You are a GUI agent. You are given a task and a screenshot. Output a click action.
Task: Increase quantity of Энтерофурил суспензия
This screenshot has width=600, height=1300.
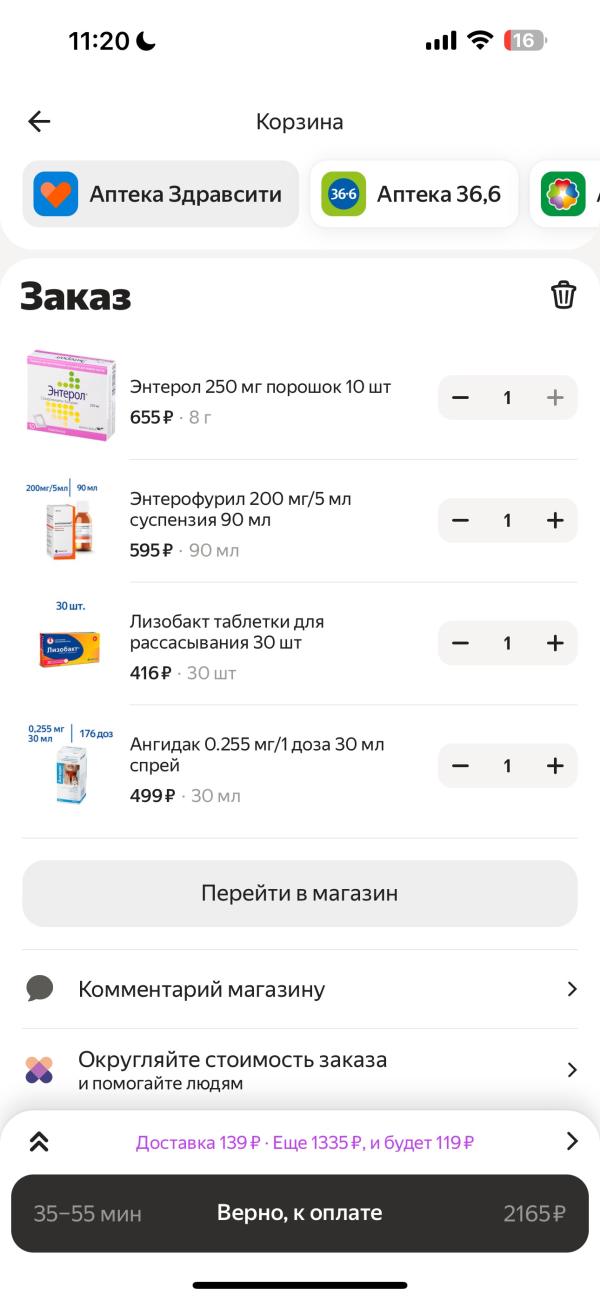click(555, 520)
